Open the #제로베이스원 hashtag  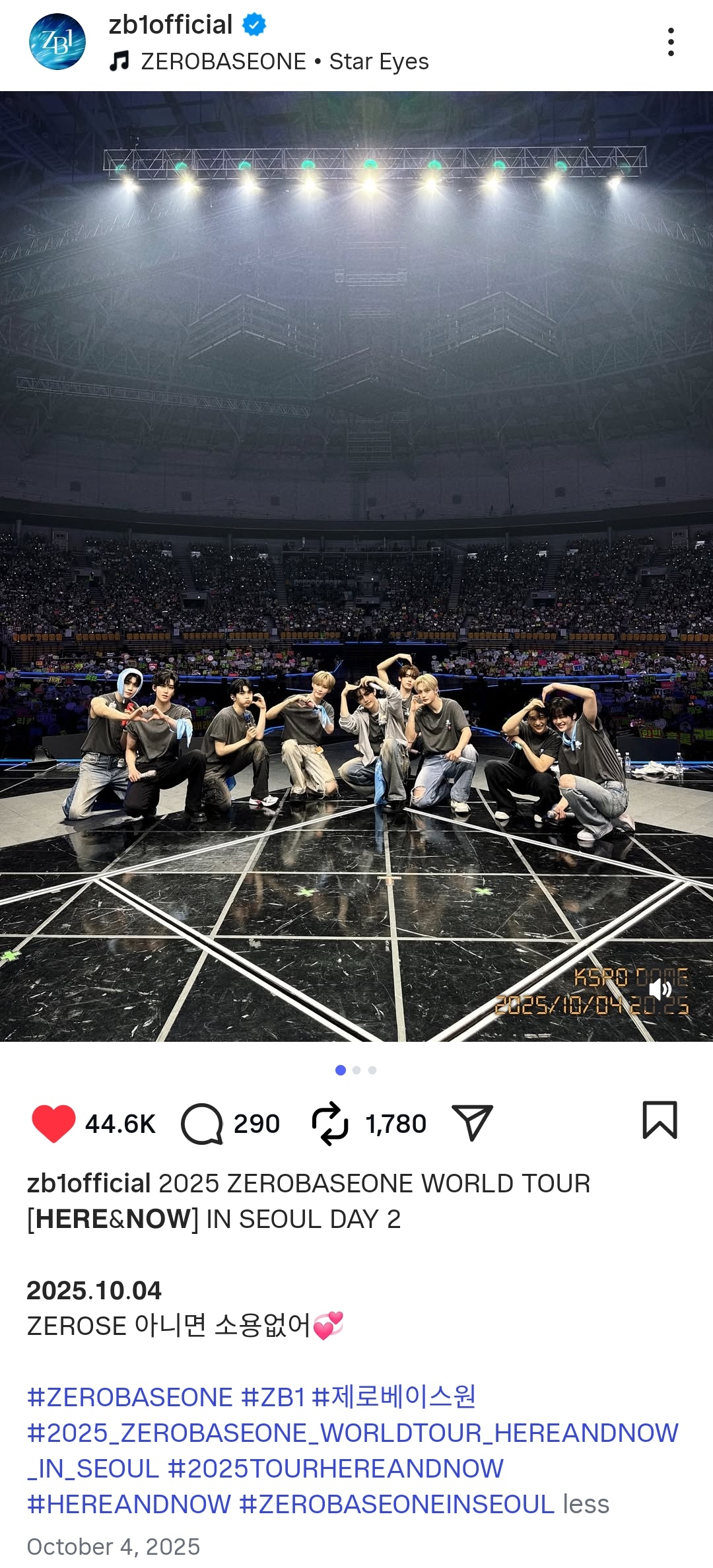coord(393,1398)
